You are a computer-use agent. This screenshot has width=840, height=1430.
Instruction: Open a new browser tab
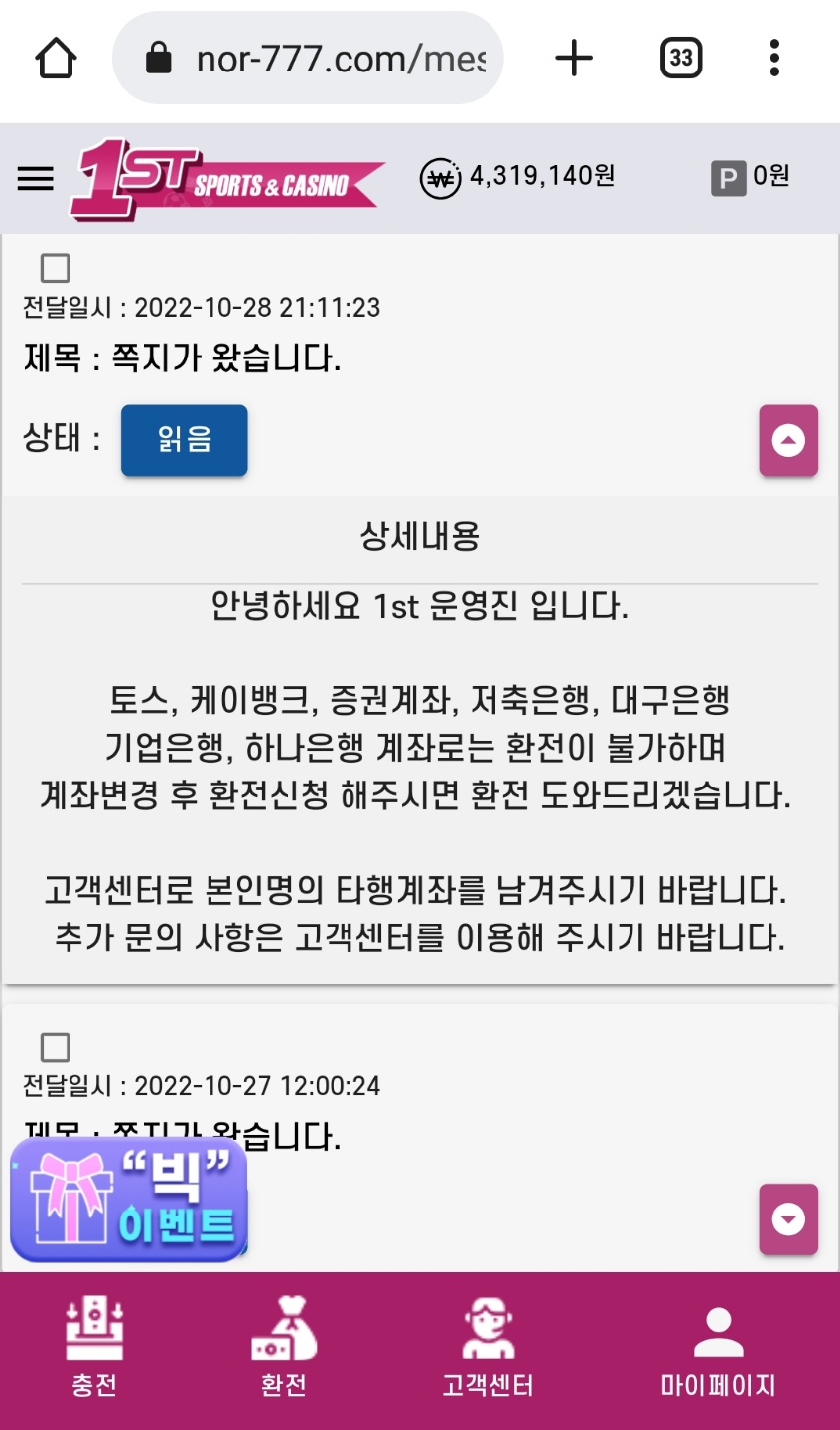tap(574, 59)
